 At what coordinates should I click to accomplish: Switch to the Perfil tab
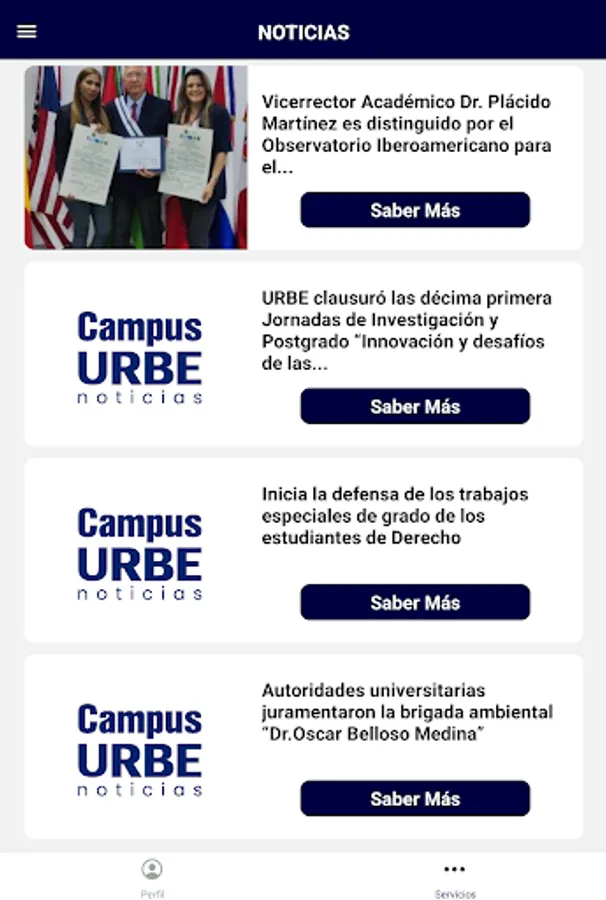coord(152,877)
